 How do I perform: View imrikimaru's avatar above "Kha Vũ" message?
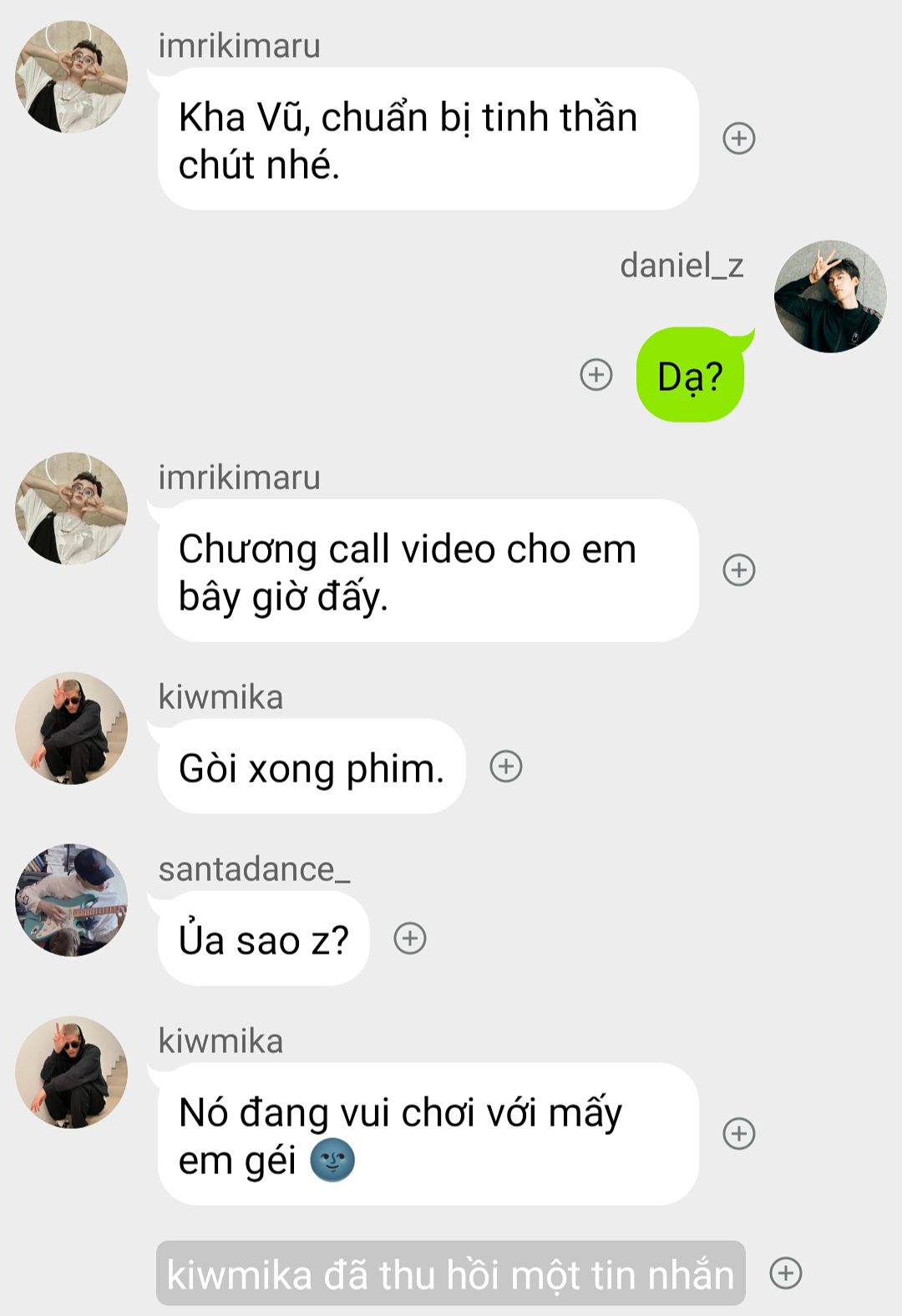click(x=72, y=77)
